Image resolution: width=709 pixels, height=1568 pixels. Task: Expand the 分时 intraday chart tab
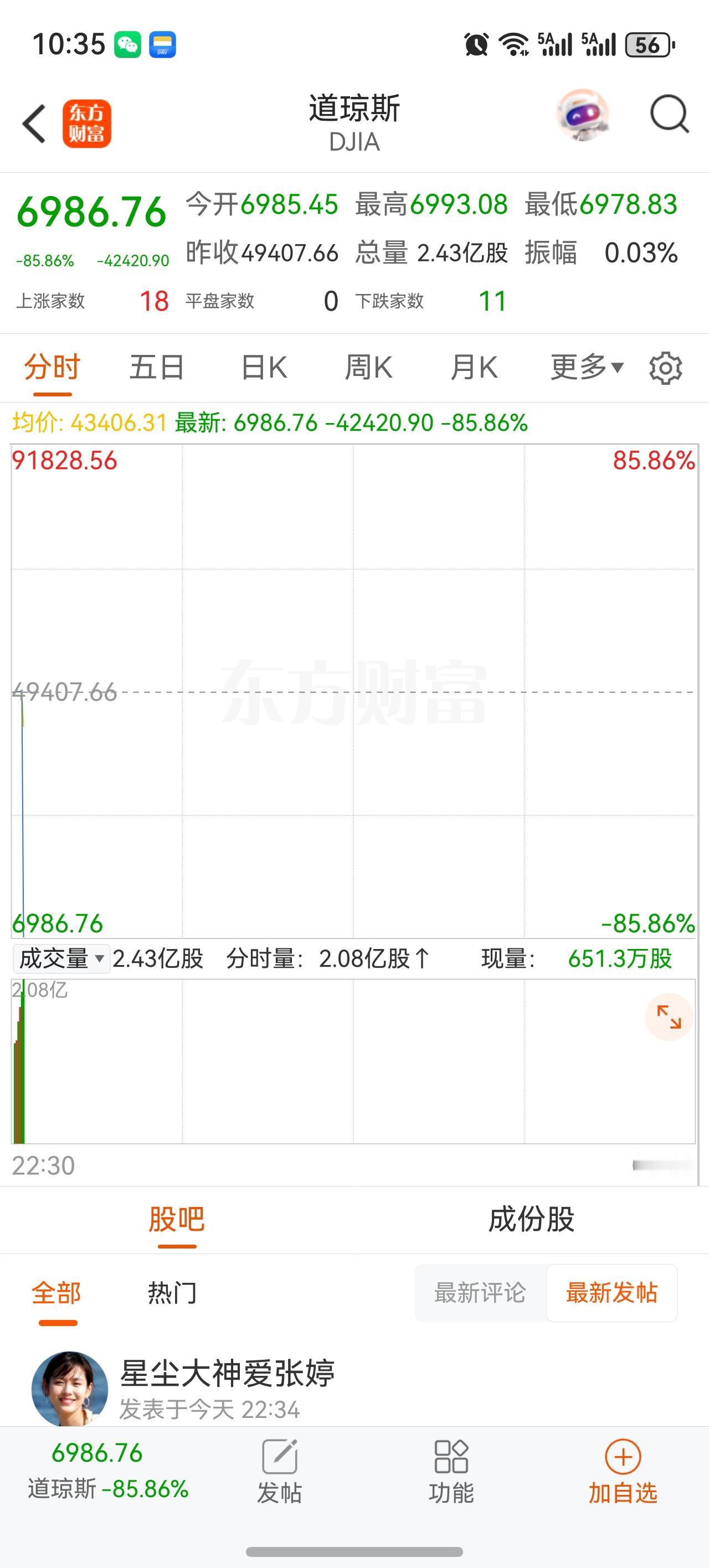point(51,367)
